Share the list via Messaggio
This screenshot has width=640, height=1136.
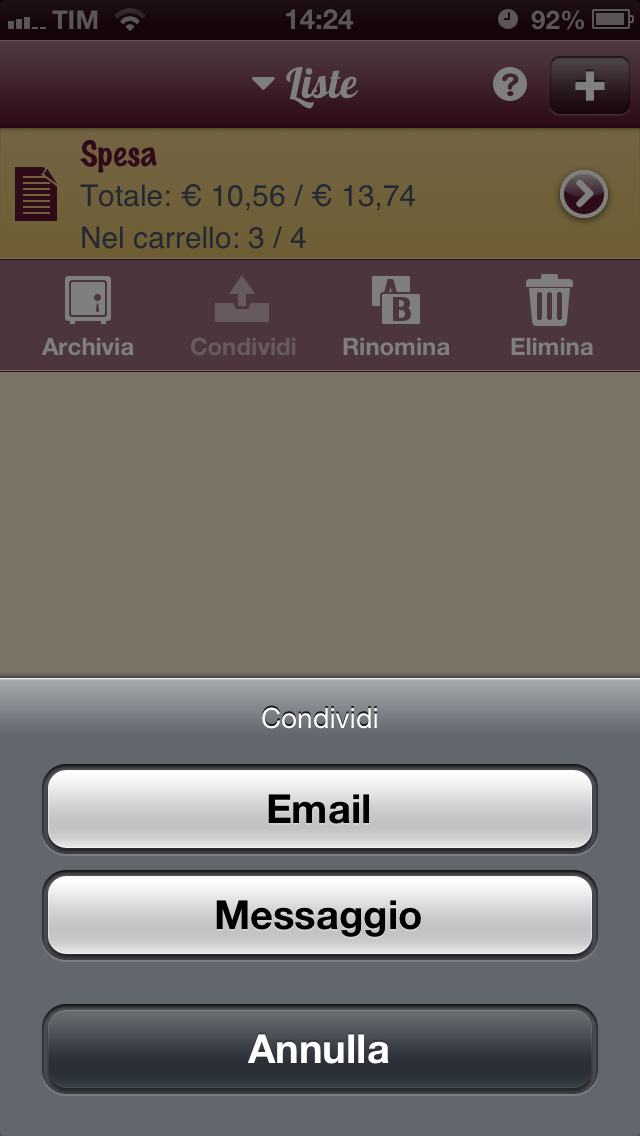(x=319, y=915)
